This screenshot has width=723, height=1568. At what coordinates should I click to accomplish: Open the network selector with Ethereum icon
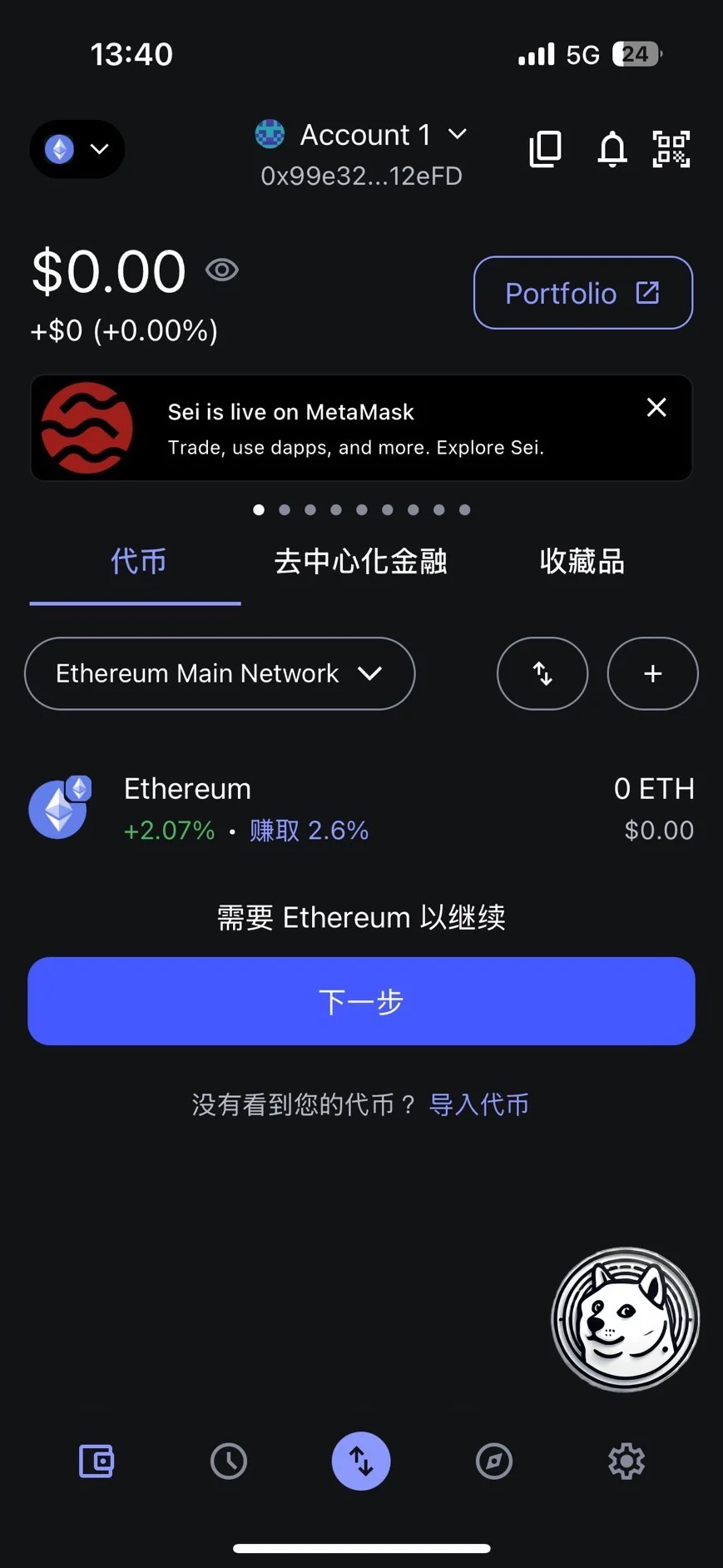coord(77,150)
